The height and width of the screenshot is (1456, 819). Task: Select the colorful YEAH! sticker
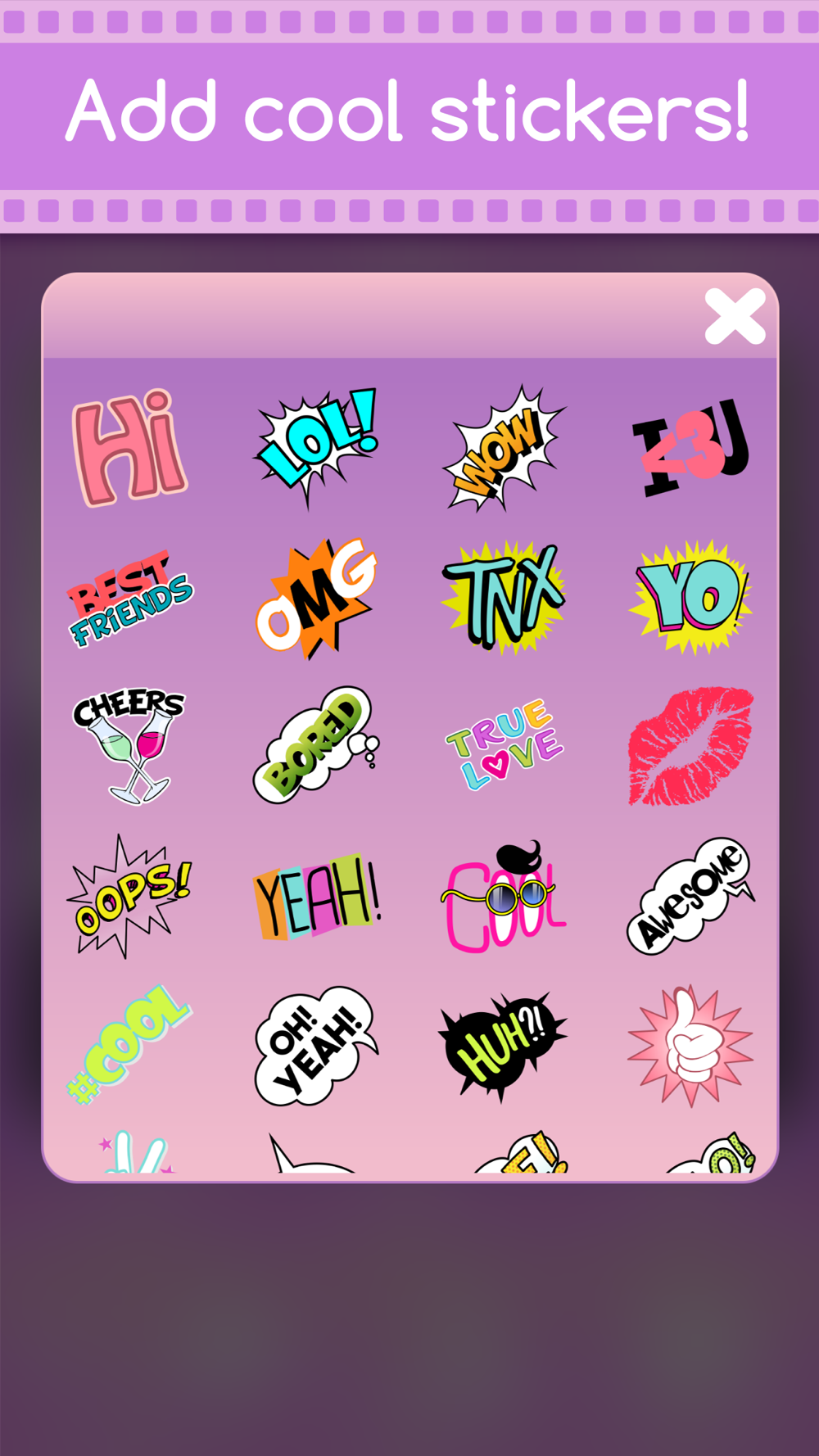pyautogui.click(x=317, y=897)
